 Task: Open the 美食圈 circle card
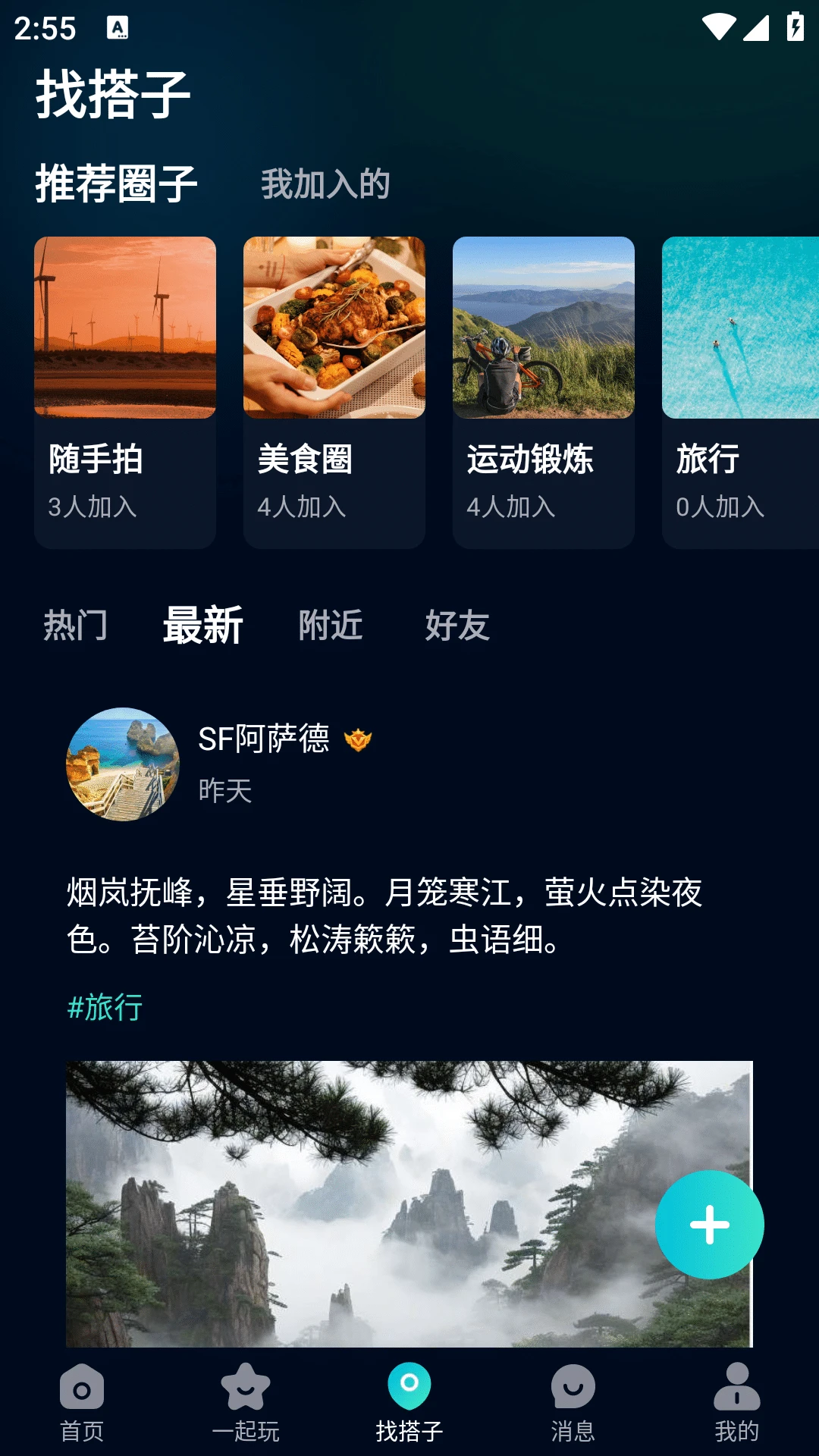334,391
